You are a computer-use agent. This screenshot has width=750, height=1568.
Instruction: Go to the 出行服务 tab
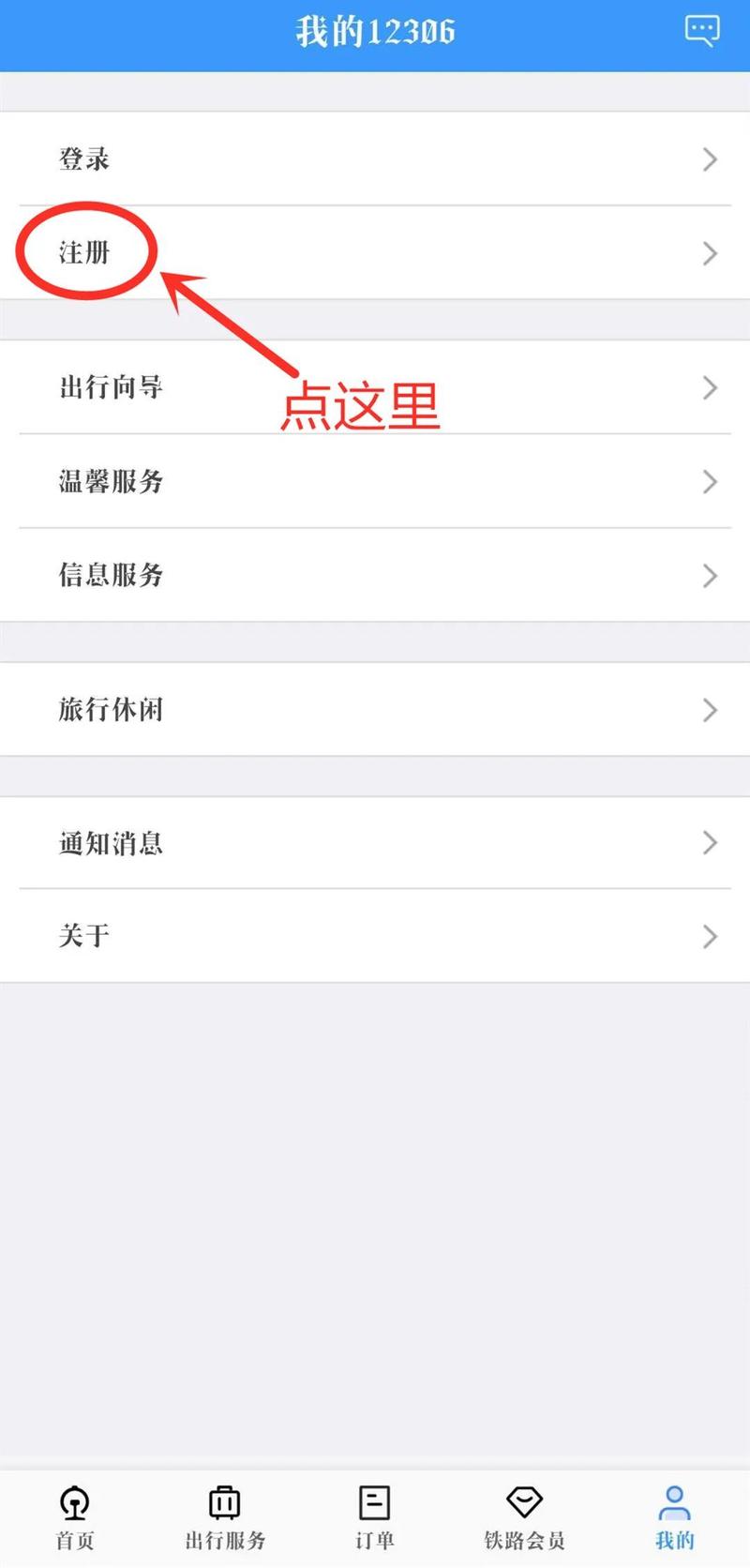[225, 1517]
